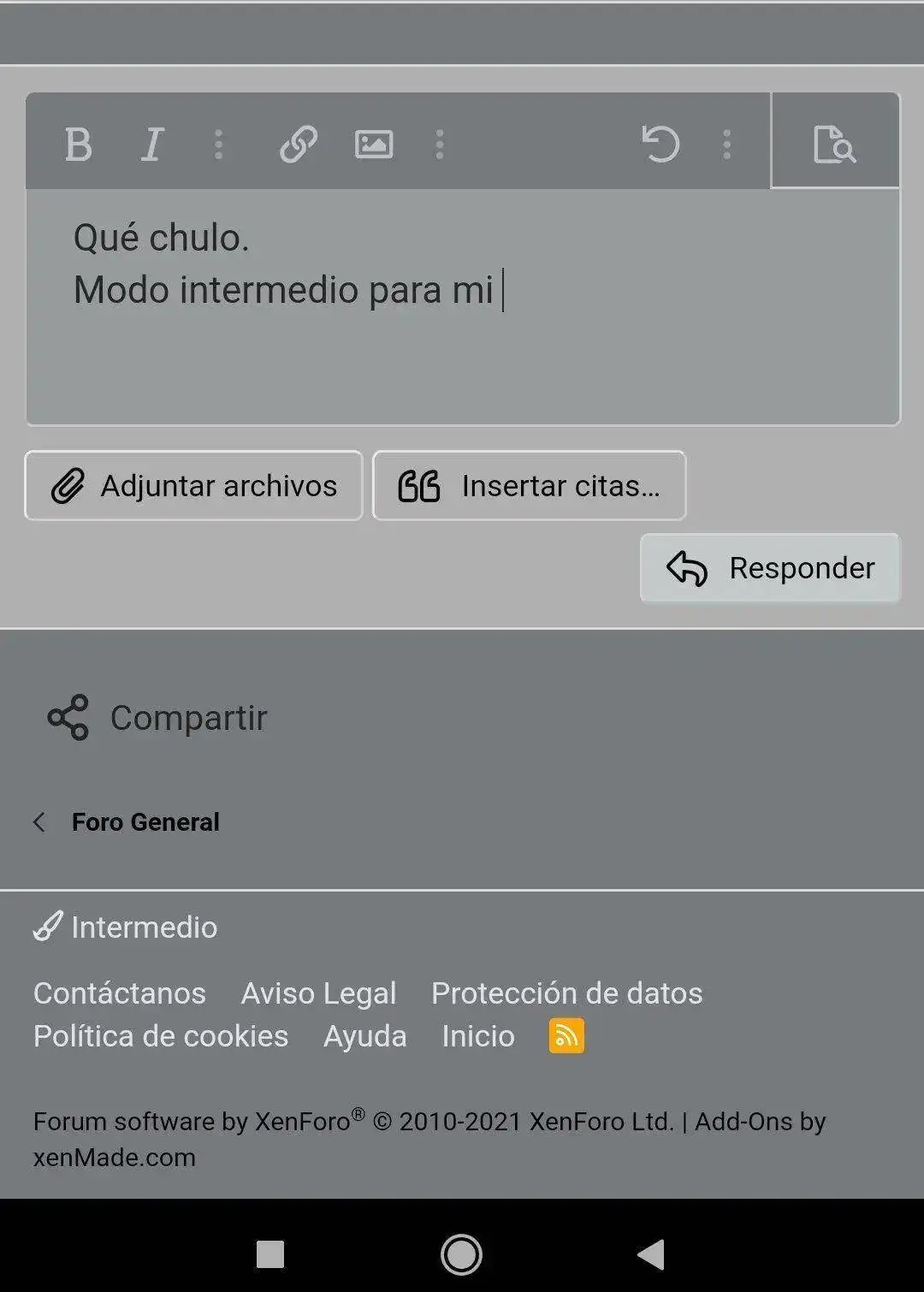View the Política de cookies

point(161,1036)
